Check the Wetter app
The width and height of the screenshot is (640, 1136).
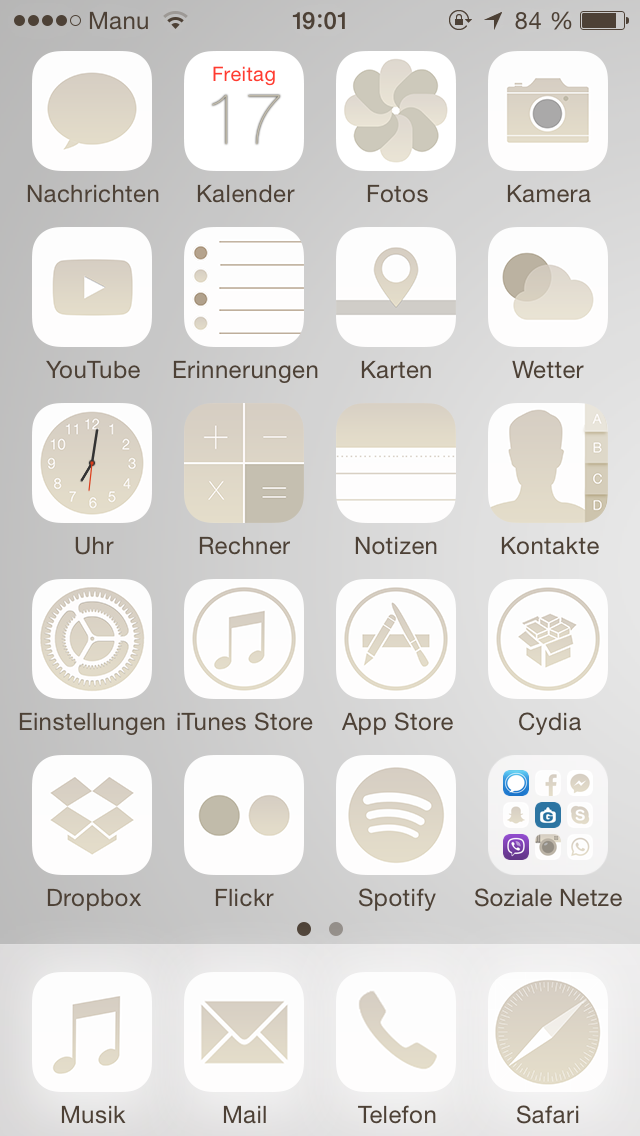[x=548, y=287]
